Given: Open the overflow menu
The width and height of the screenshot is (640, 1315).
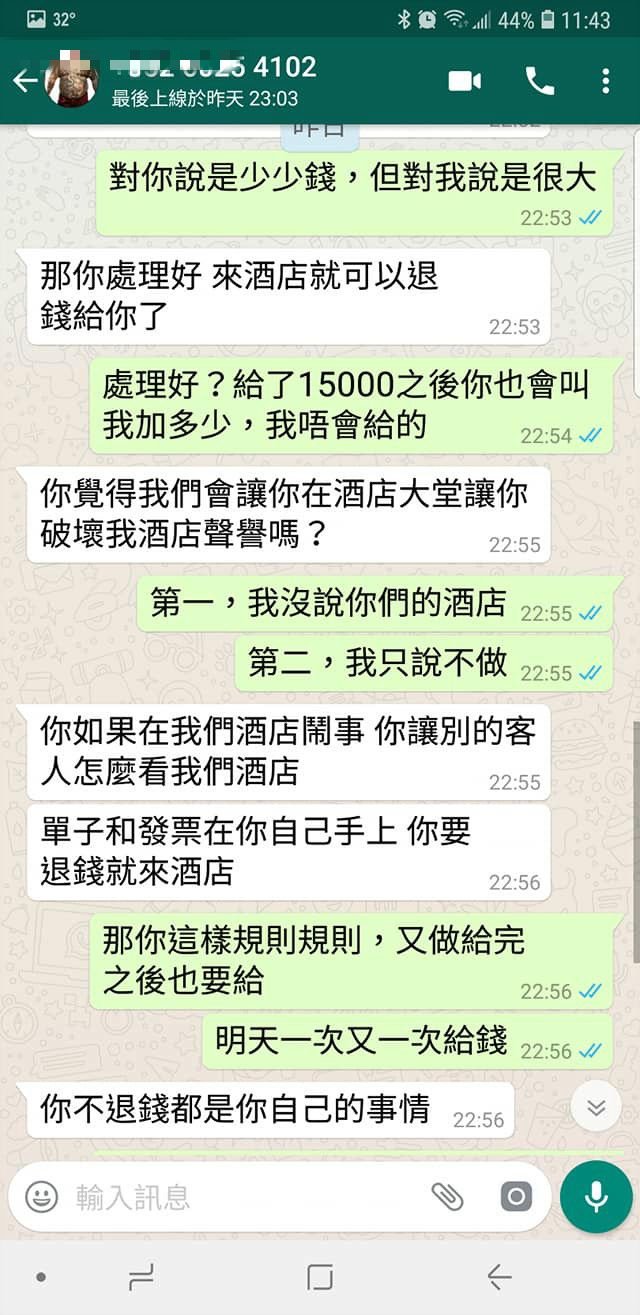Looking at the screenshot, I should 605,82.
